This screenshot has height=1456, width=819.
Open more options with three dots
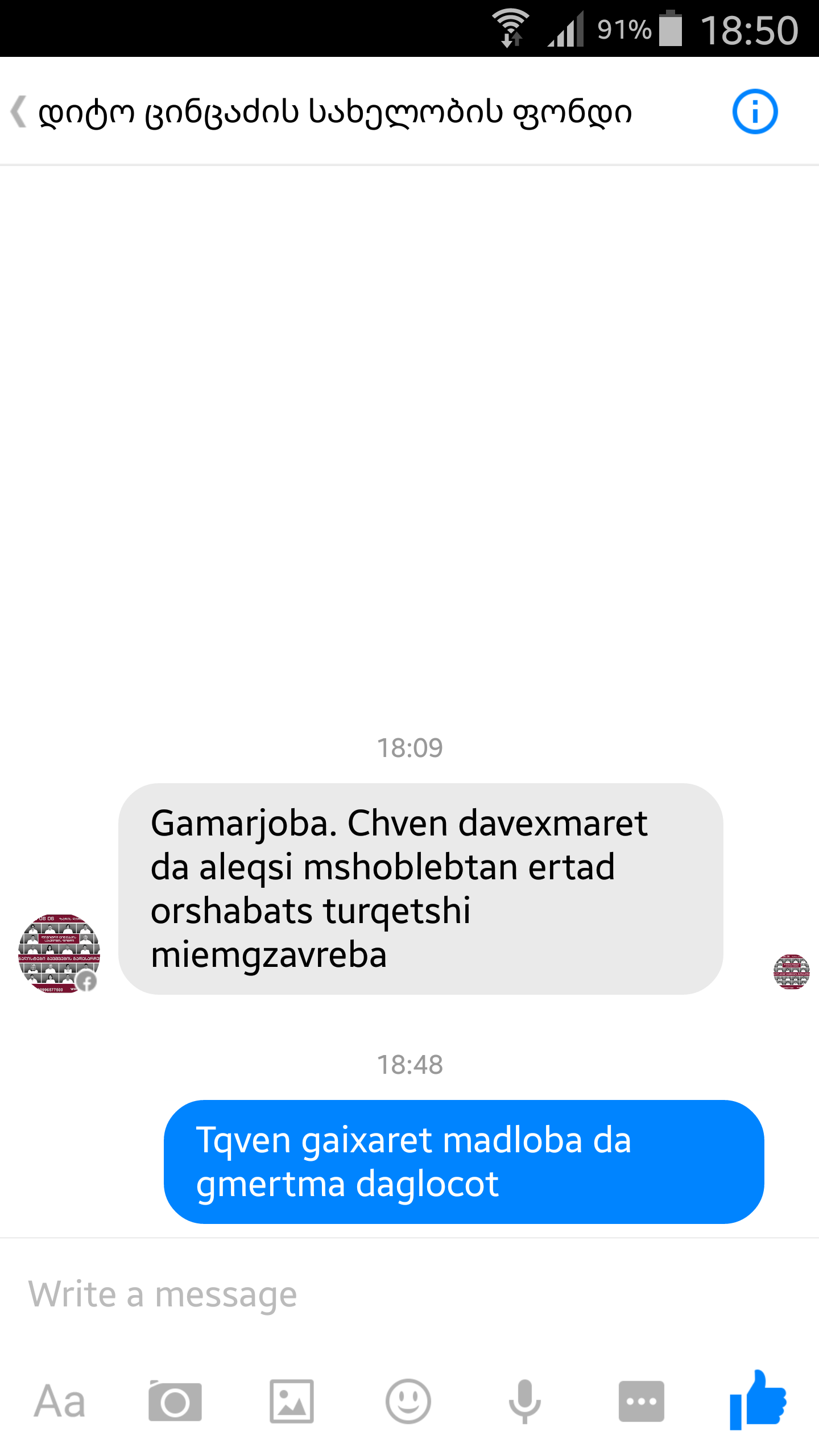coord(641,1401)
